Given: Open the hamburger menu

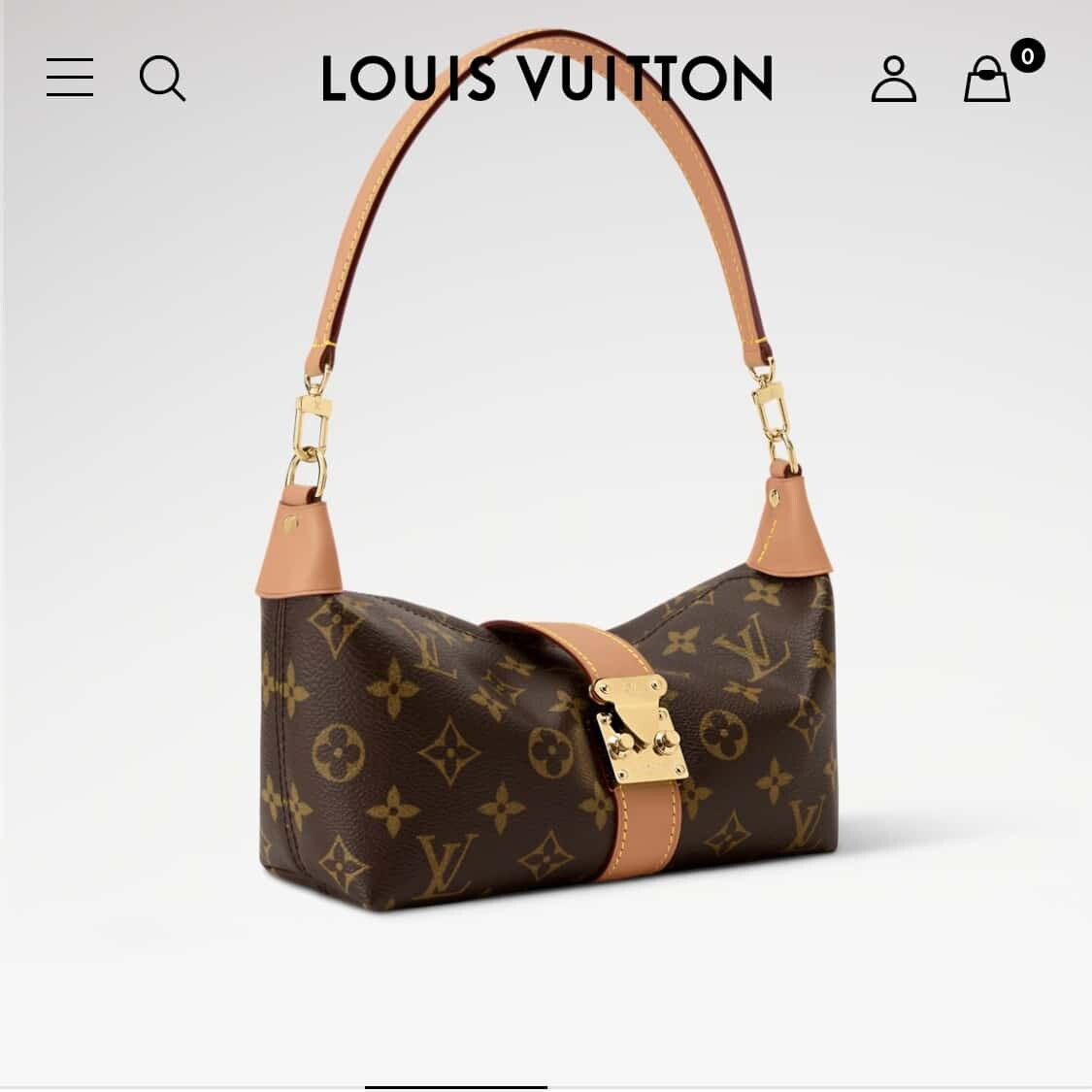Looking at the screenshot, I should [x=70, y=78].
